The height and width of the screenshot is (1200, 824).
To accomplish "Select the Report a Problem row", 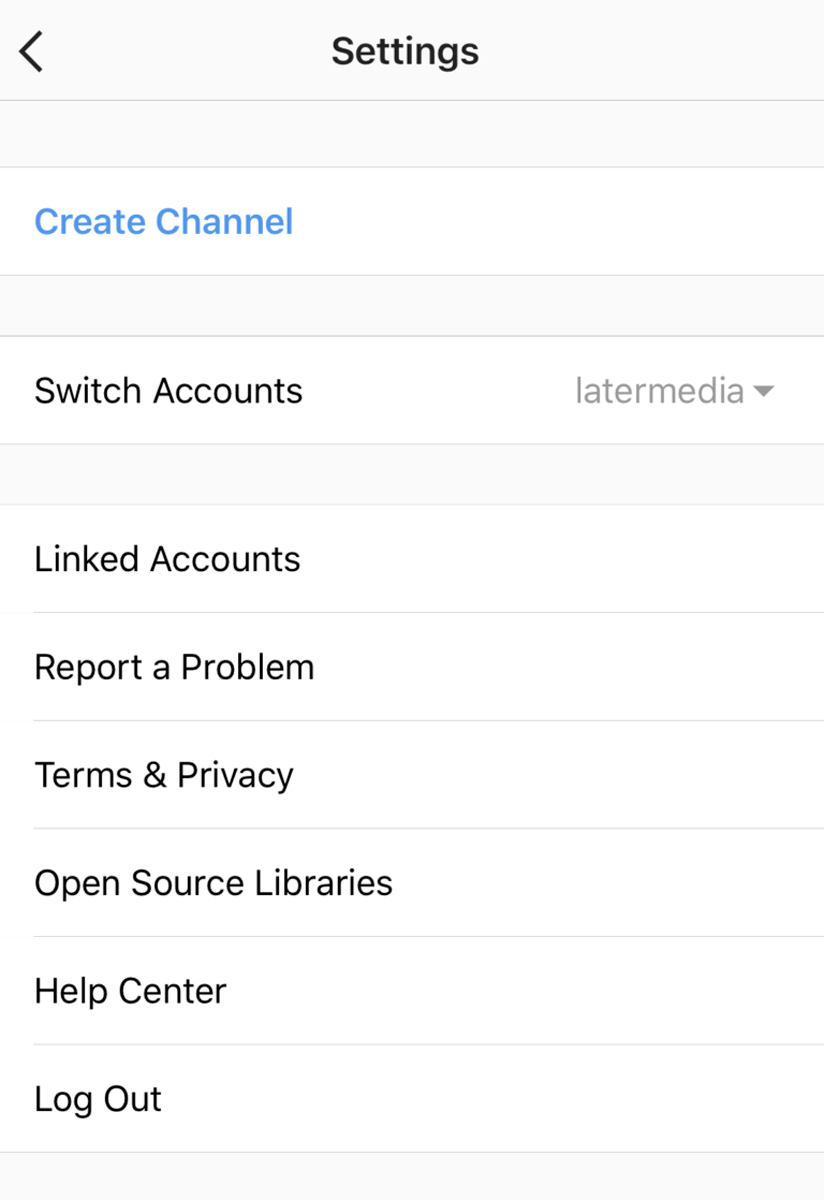I will coord(174,667).
